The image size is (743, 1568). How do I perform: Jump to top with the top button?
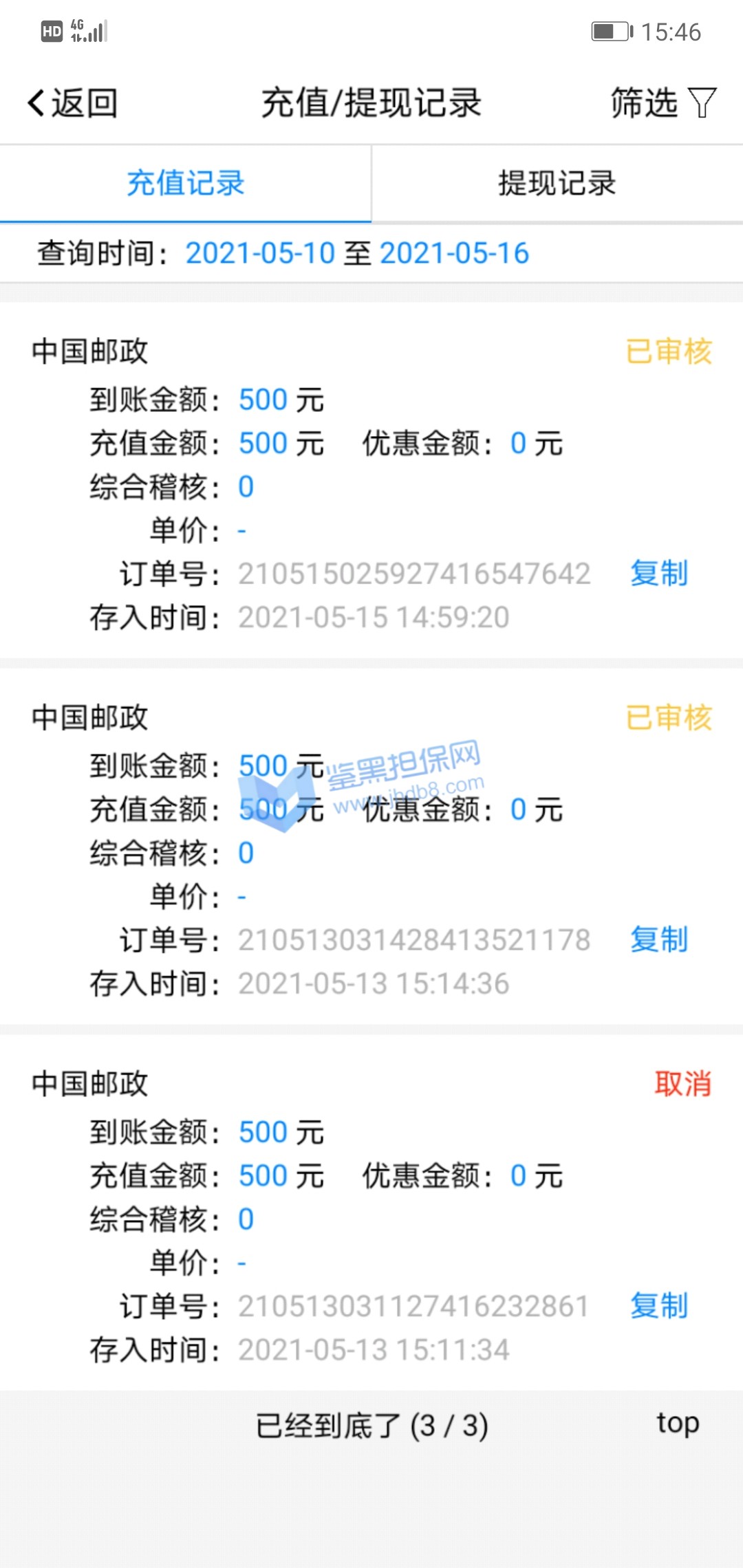(677, 1422)
